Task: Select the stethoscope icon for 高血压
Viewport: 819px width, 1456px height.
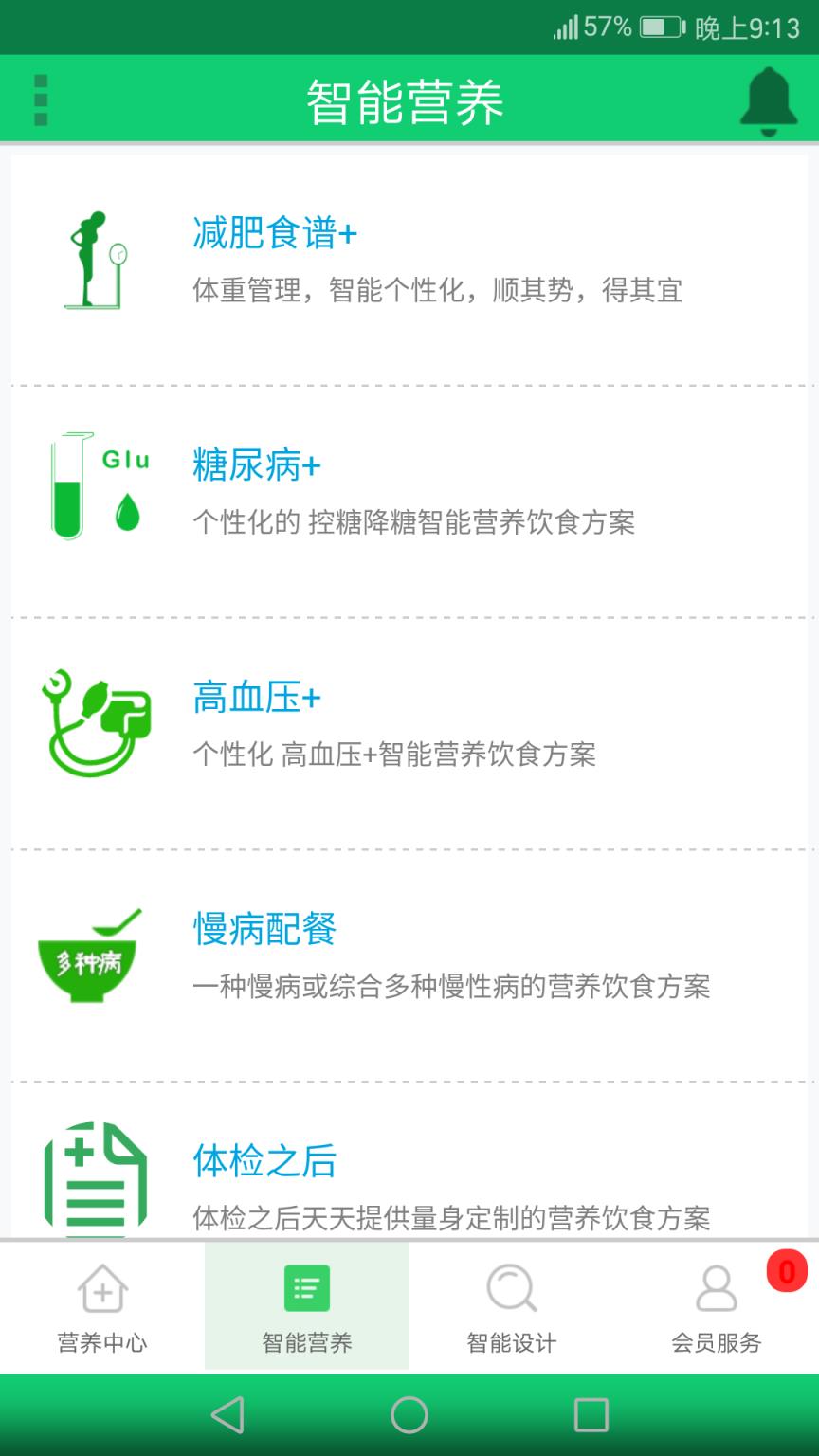Action: coord(95,722)
